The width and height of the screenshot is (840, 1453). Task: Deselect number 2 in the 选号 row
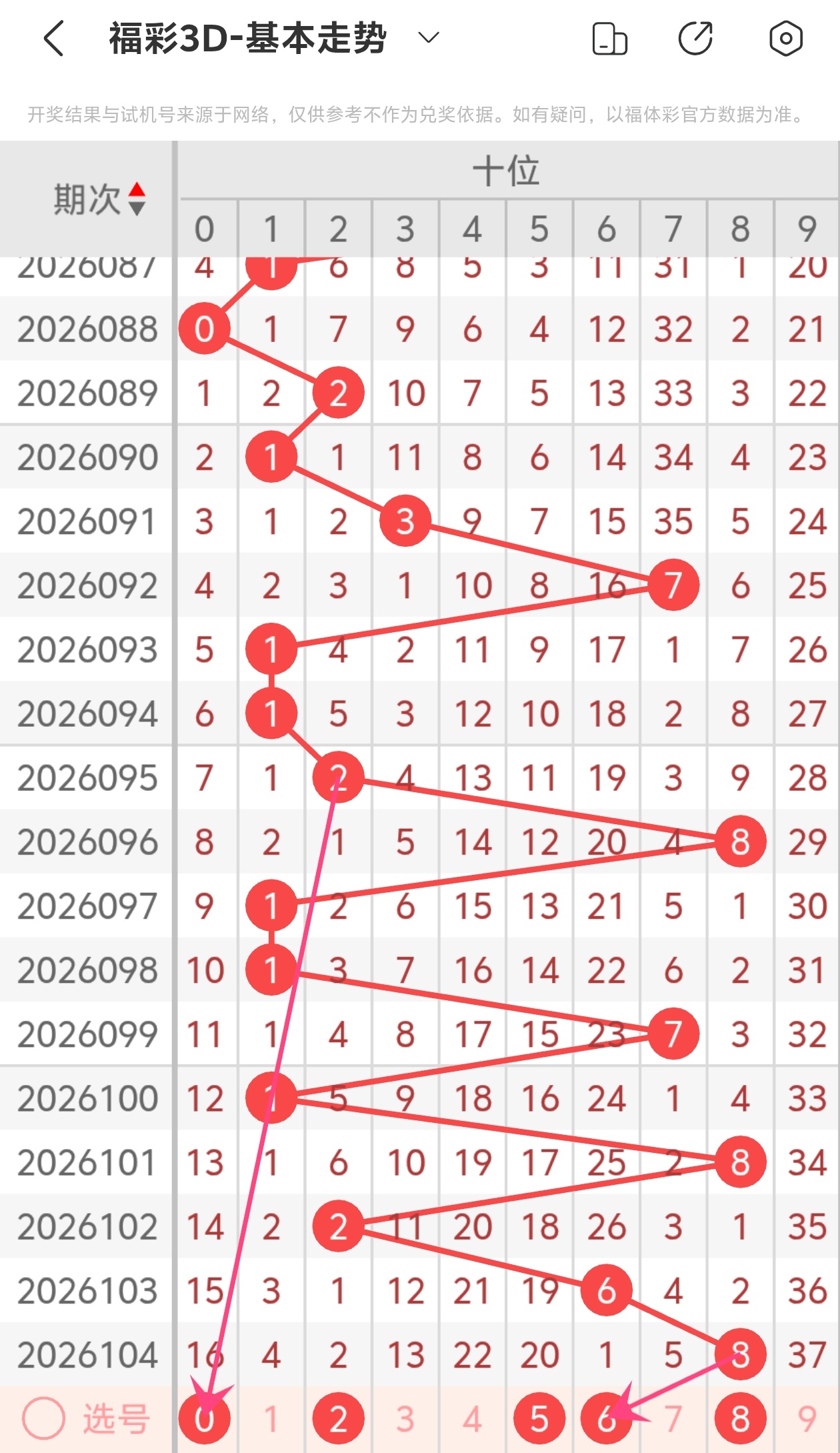338,1418
